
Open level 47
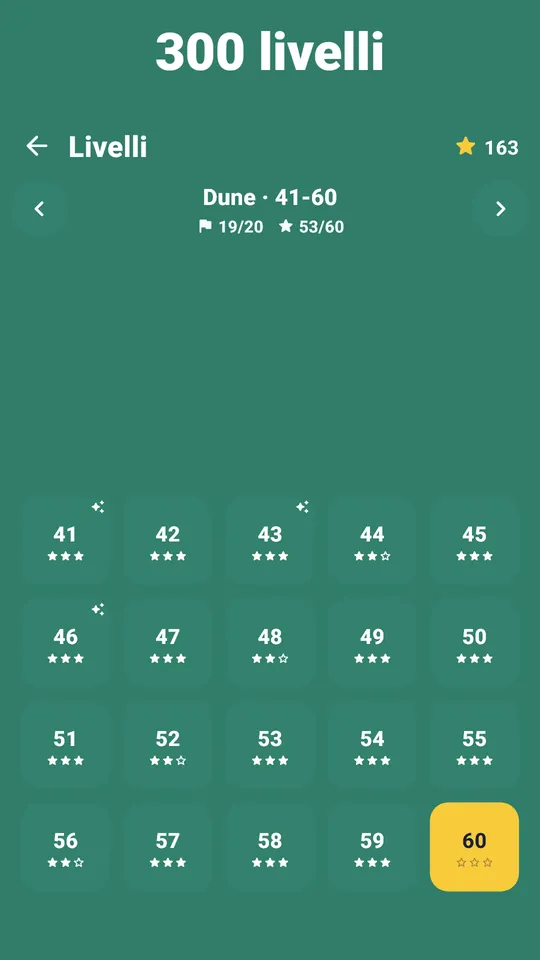coord(168,643)
